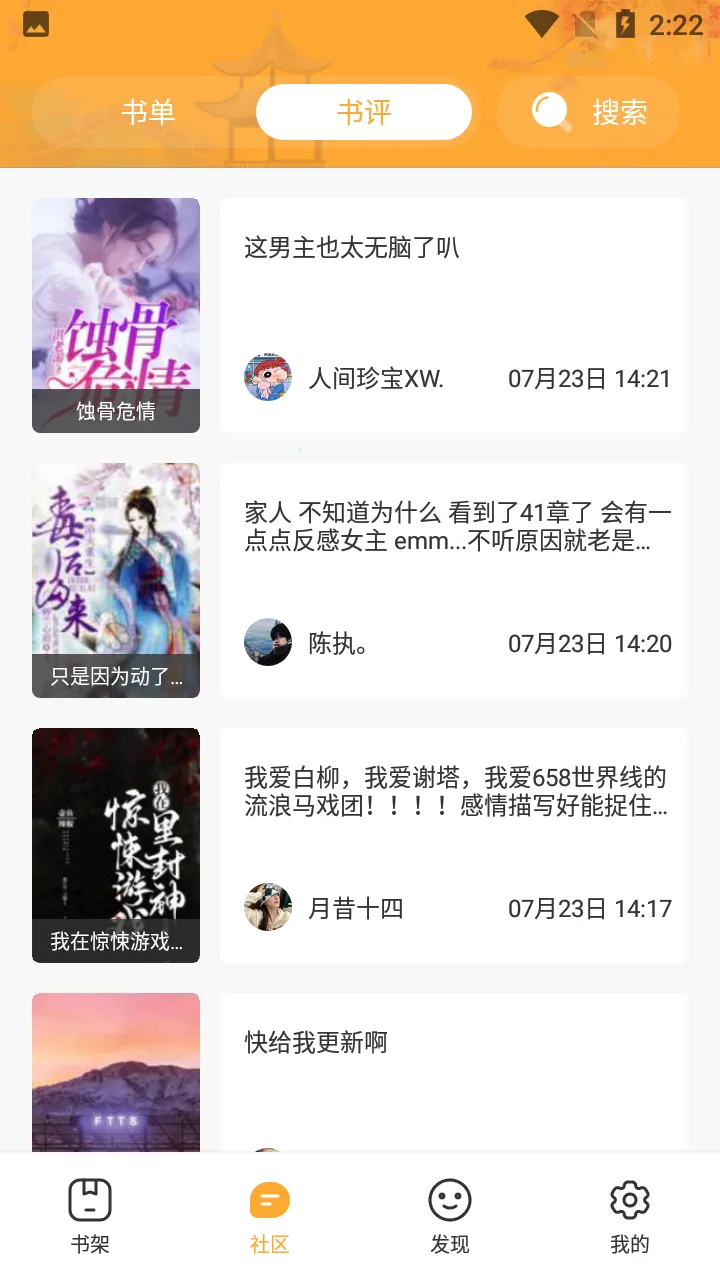This screenshot has width=720, height=1280.
Task: Open the review titled 这男主也太无脑了叫
Action: tap(349, 248)
